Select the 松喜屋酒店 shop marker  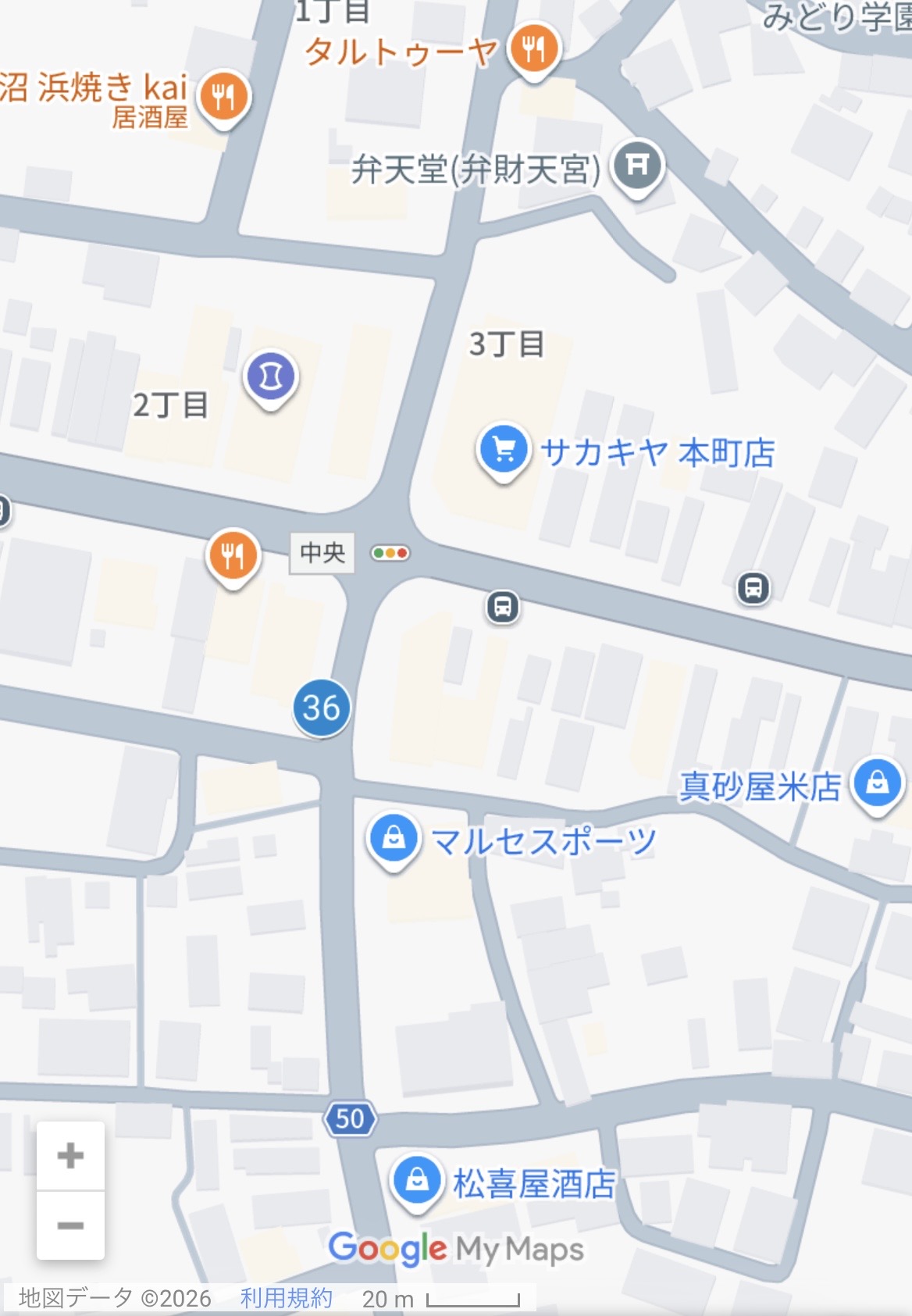click(x=417, y=1180)
